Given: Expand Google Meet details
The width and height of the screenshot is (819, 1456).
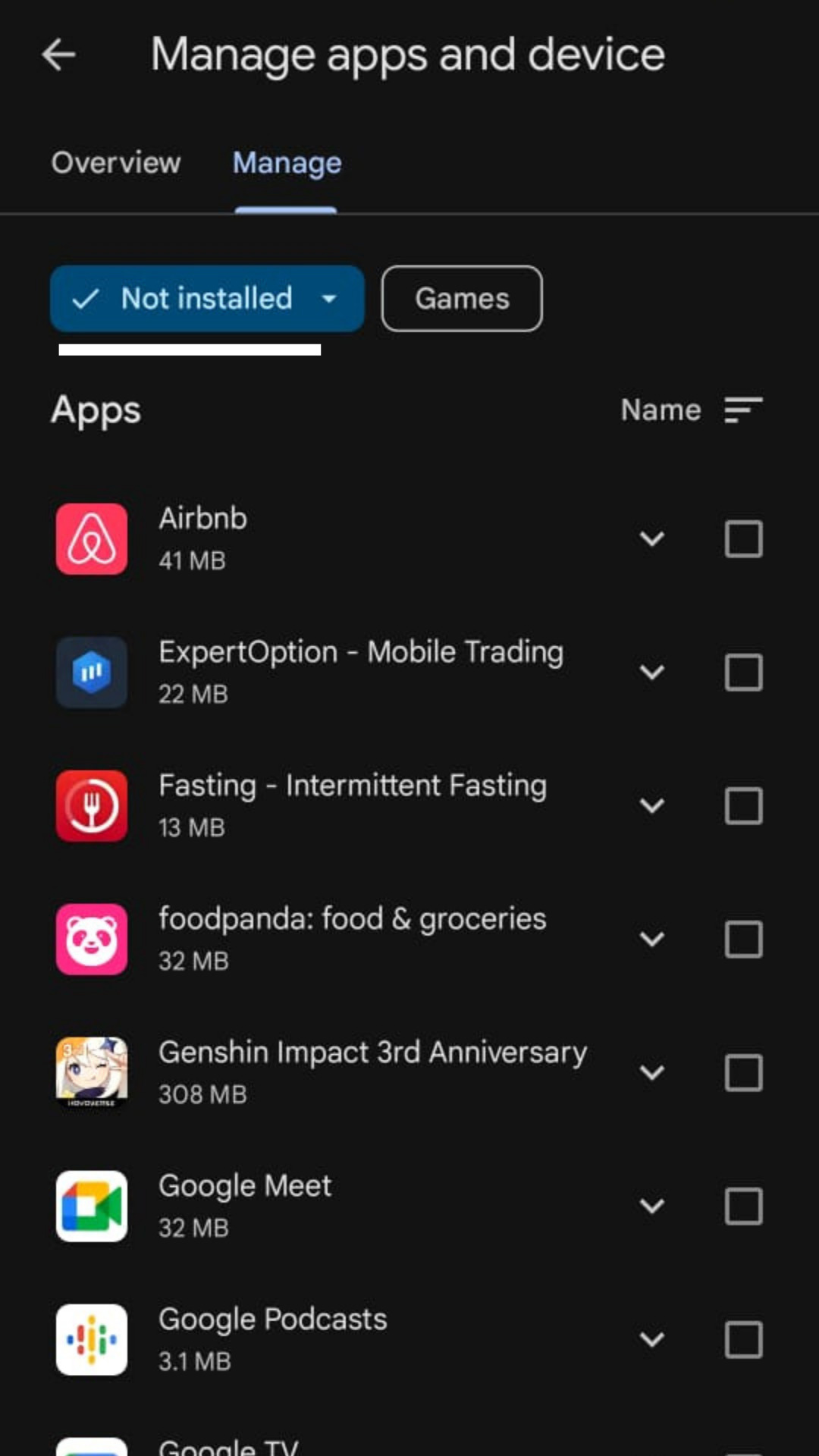Looking at the screenshot, I should point(651,1207).
